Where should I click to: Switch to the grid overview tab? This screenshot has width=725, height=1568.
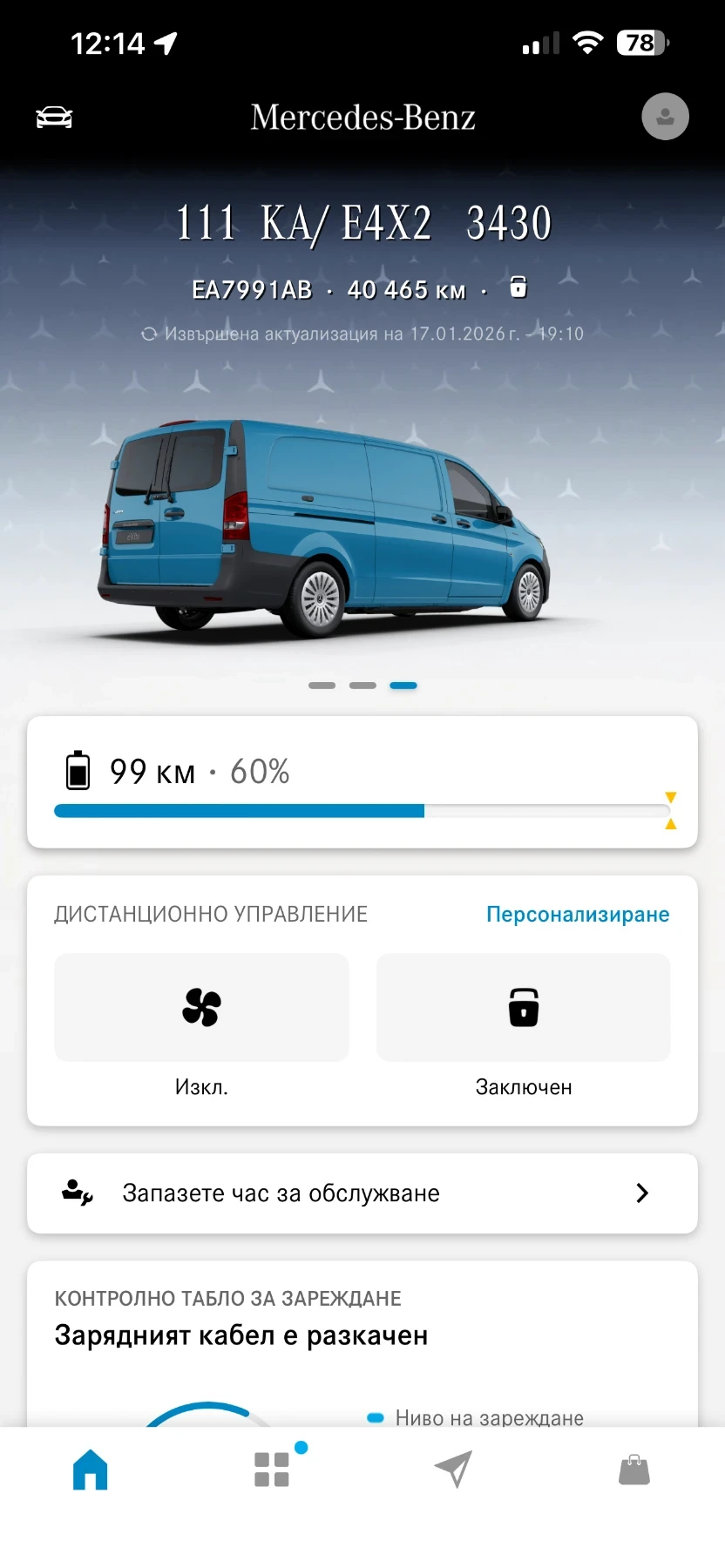pyautogui.click(x=272, y=1470)
